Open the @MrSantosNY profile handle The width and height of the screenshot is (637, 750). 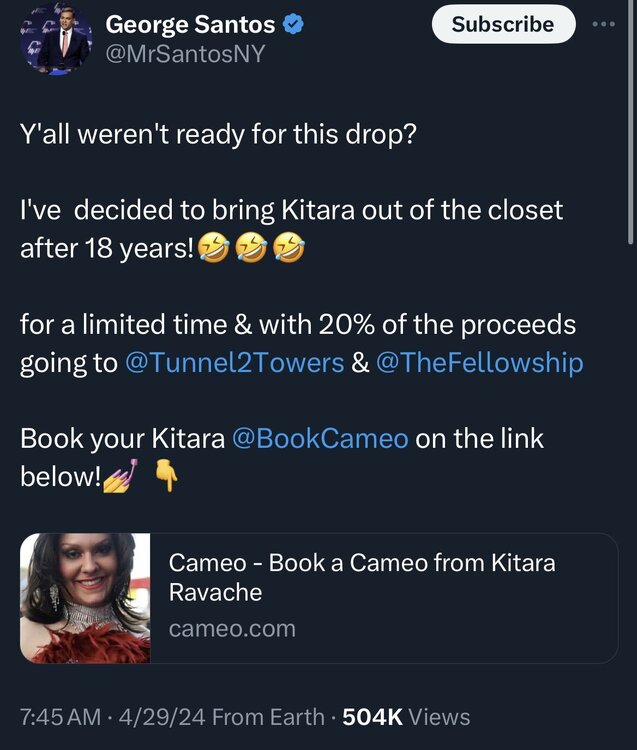pos(186,53)
